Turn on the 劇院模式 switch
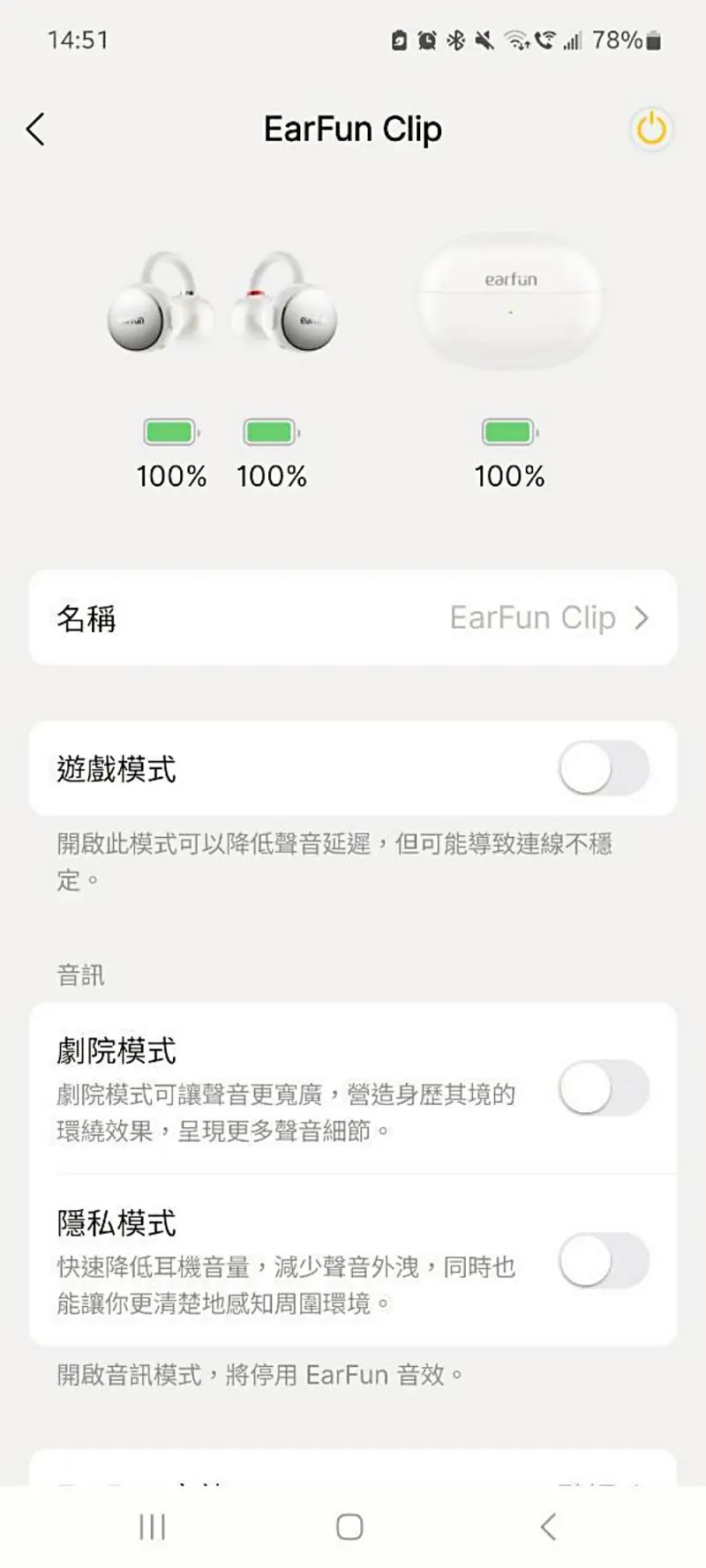This screenshot has height=1568, width=706. [x=605, y=1089]
